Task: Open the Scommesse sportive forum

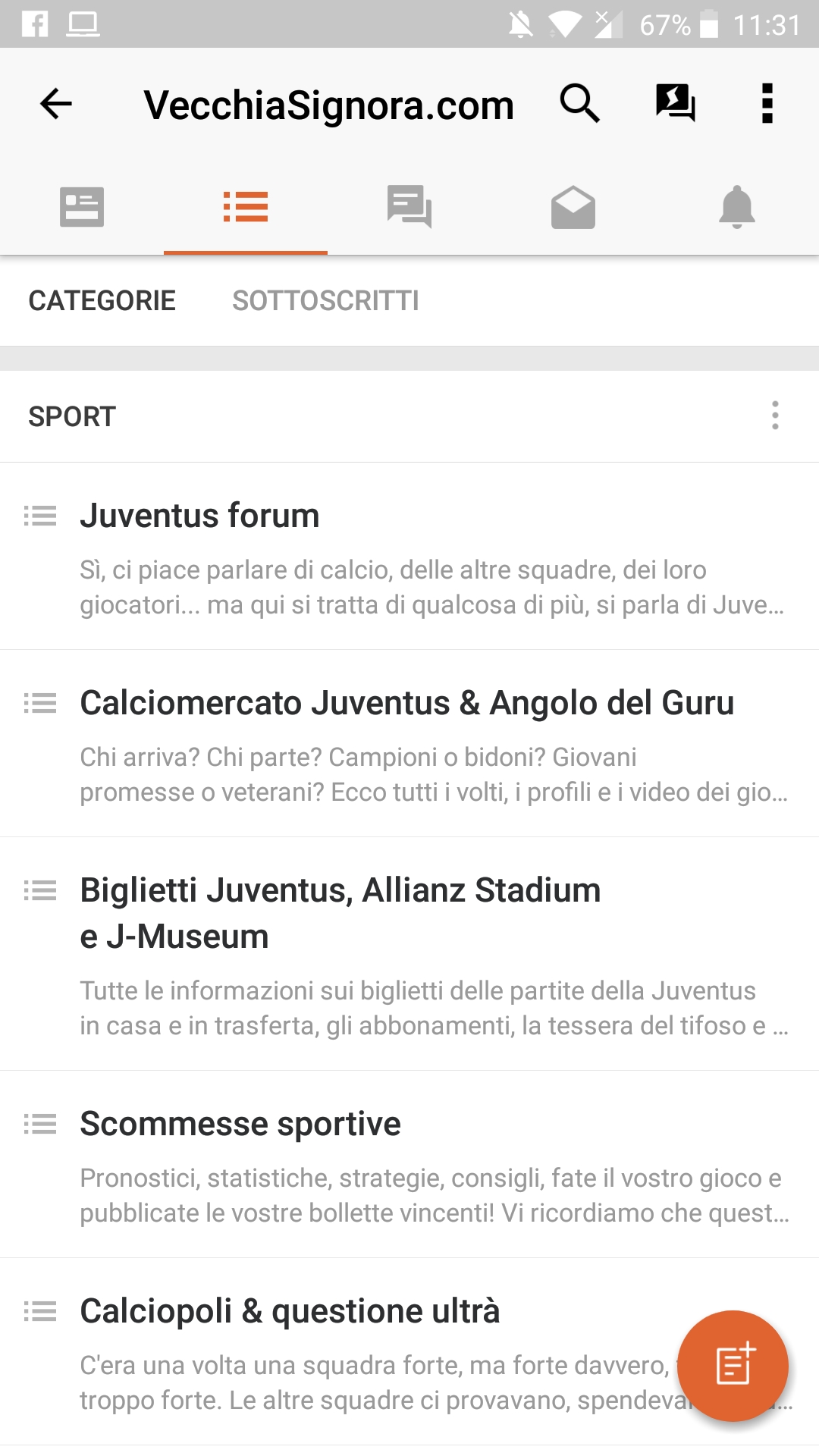Action: pos(409,1165)
